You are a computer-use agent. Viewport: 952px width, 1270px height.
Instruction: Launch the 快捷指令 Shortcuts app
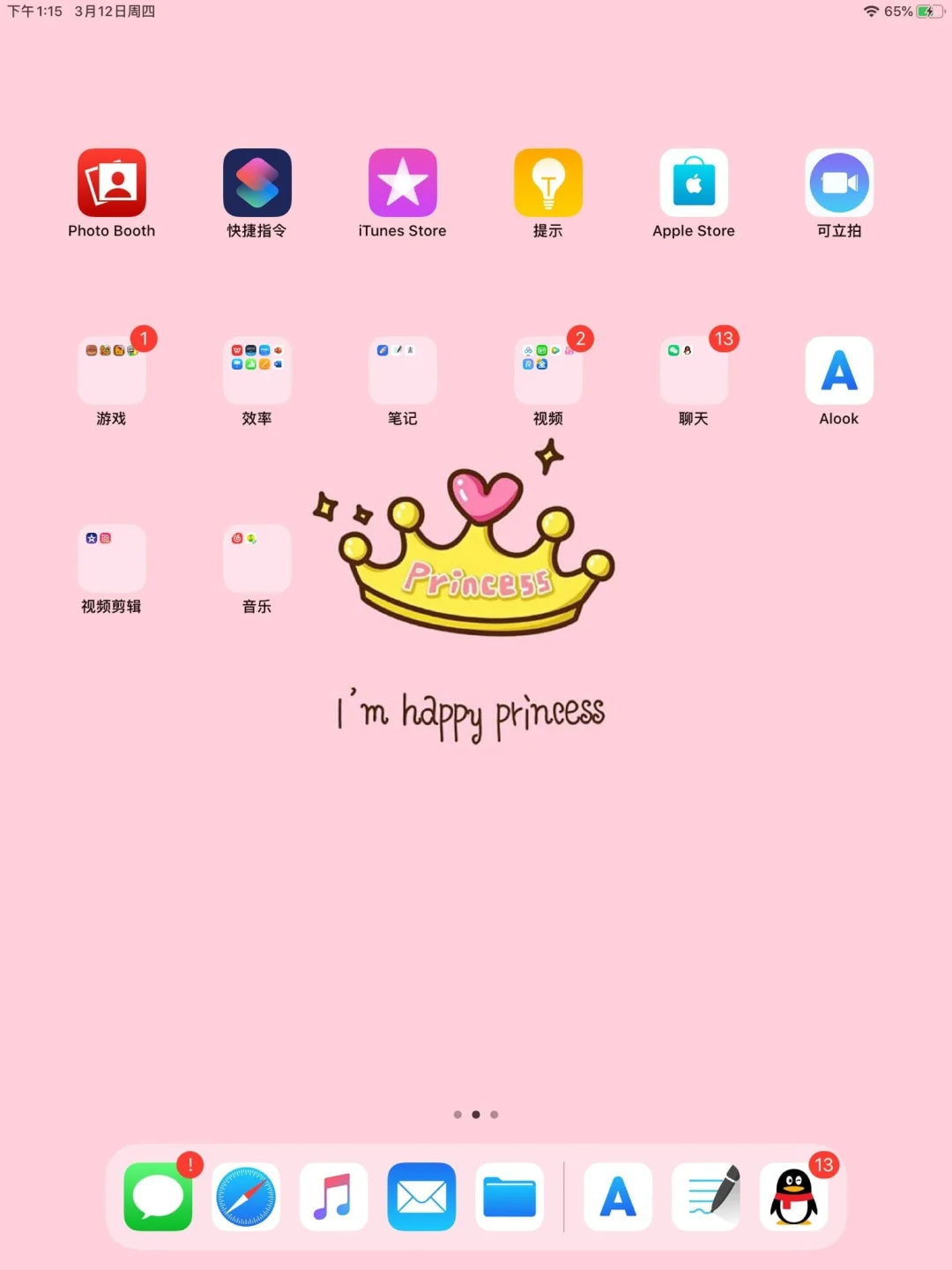click(257, 183)
